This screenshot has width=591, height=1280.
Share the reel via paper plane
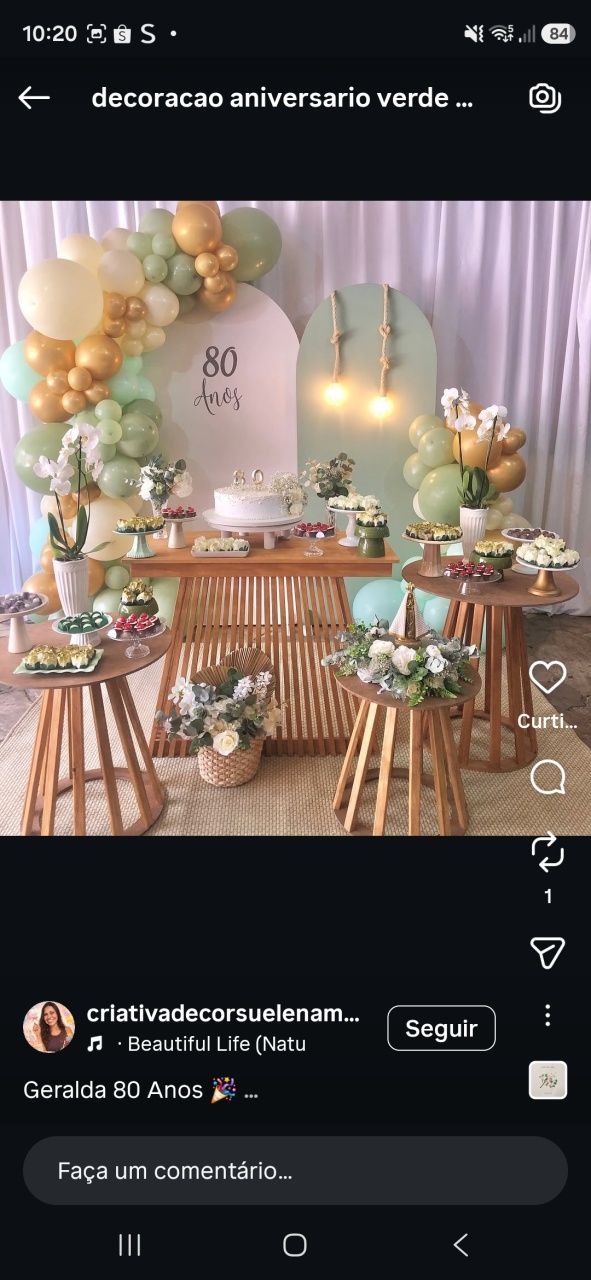coord(547,952)
